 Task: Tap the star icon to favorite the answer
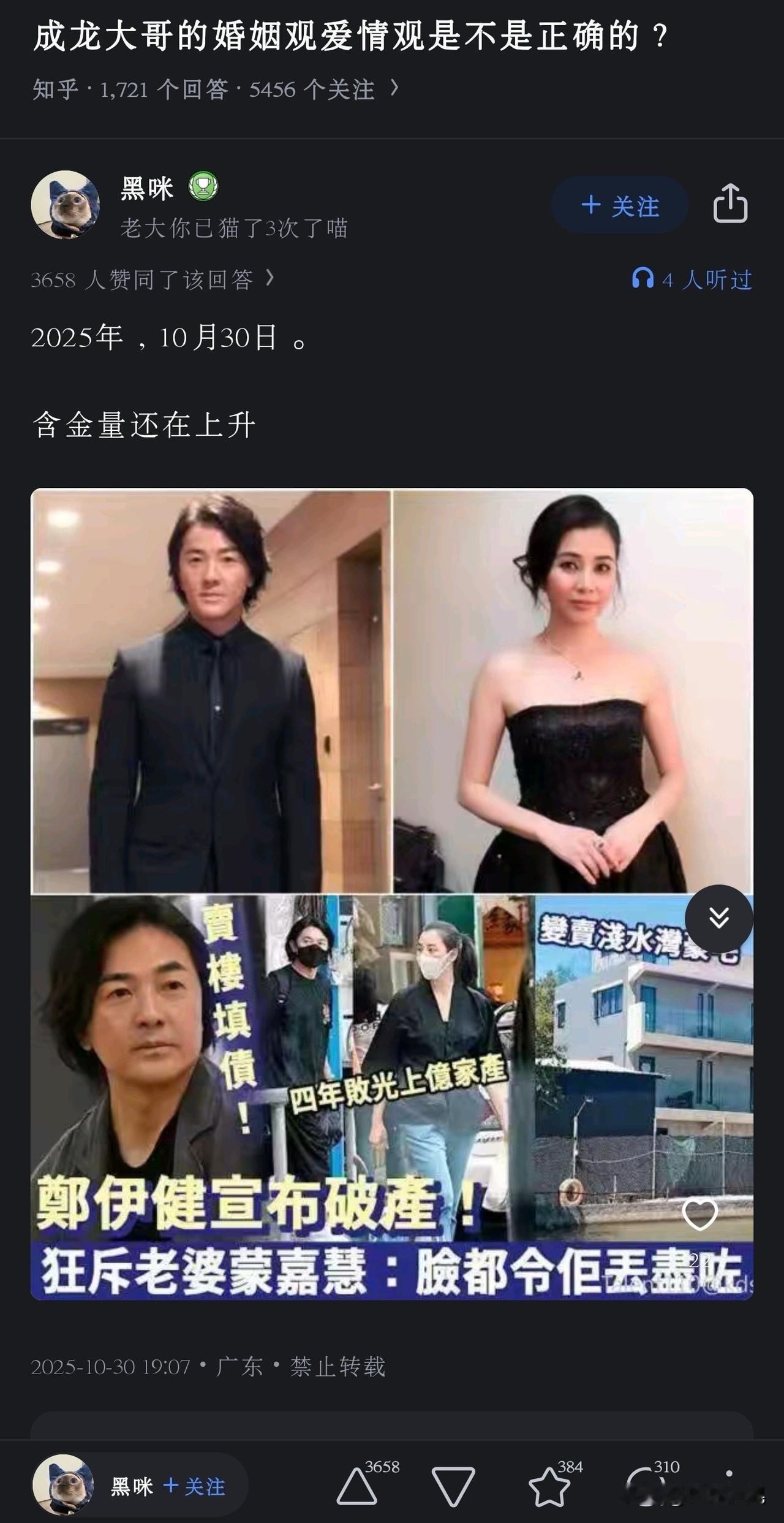[549, 1487]
